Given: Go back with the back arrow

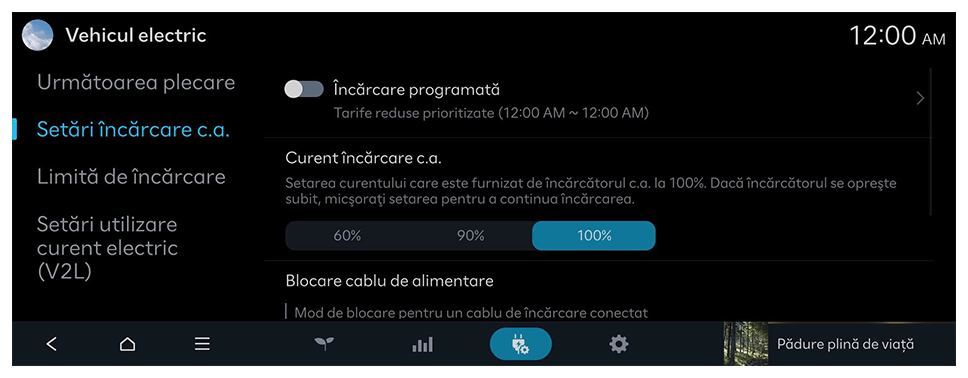Looking at the screenshot, I should pos(52,344).
